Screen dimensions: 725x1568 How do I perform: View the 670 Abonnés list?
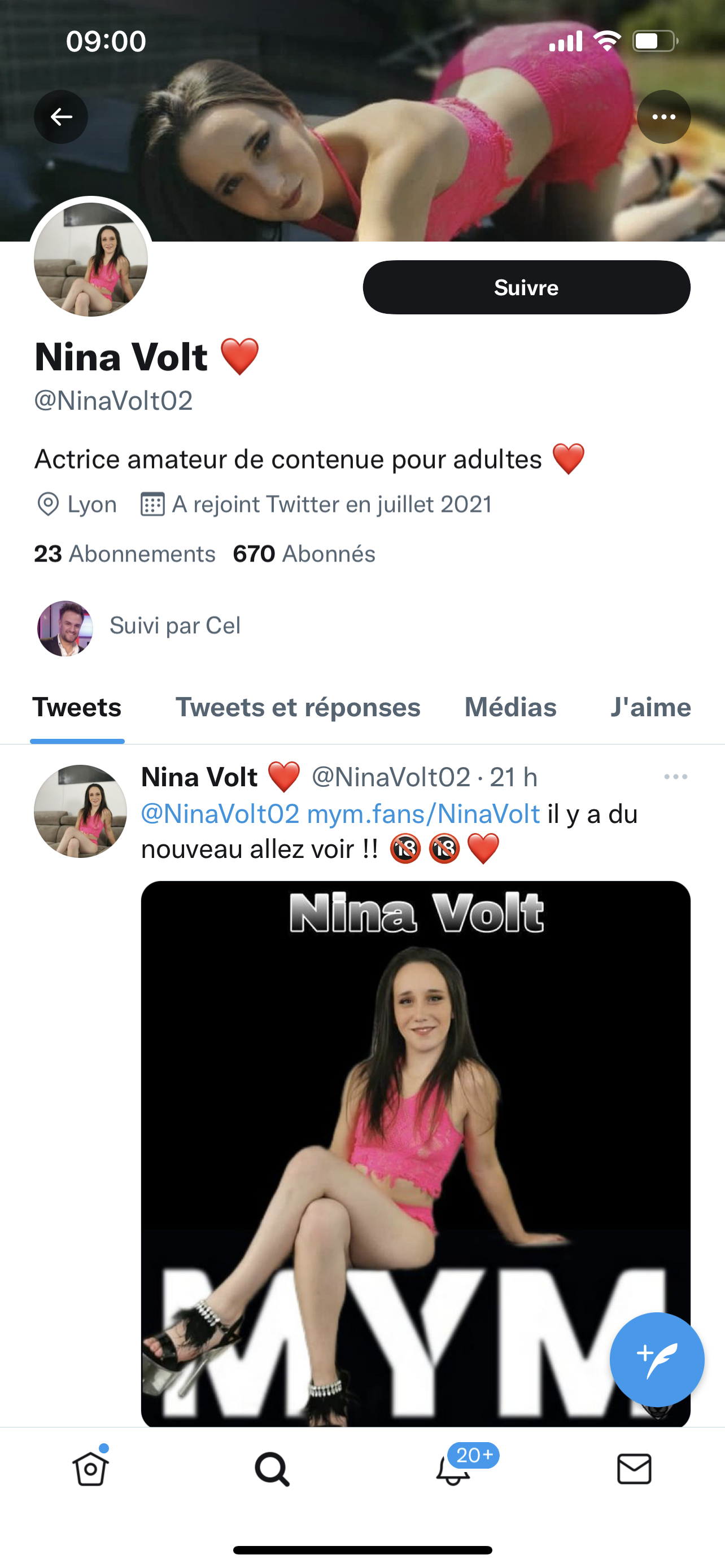[304, 554]
